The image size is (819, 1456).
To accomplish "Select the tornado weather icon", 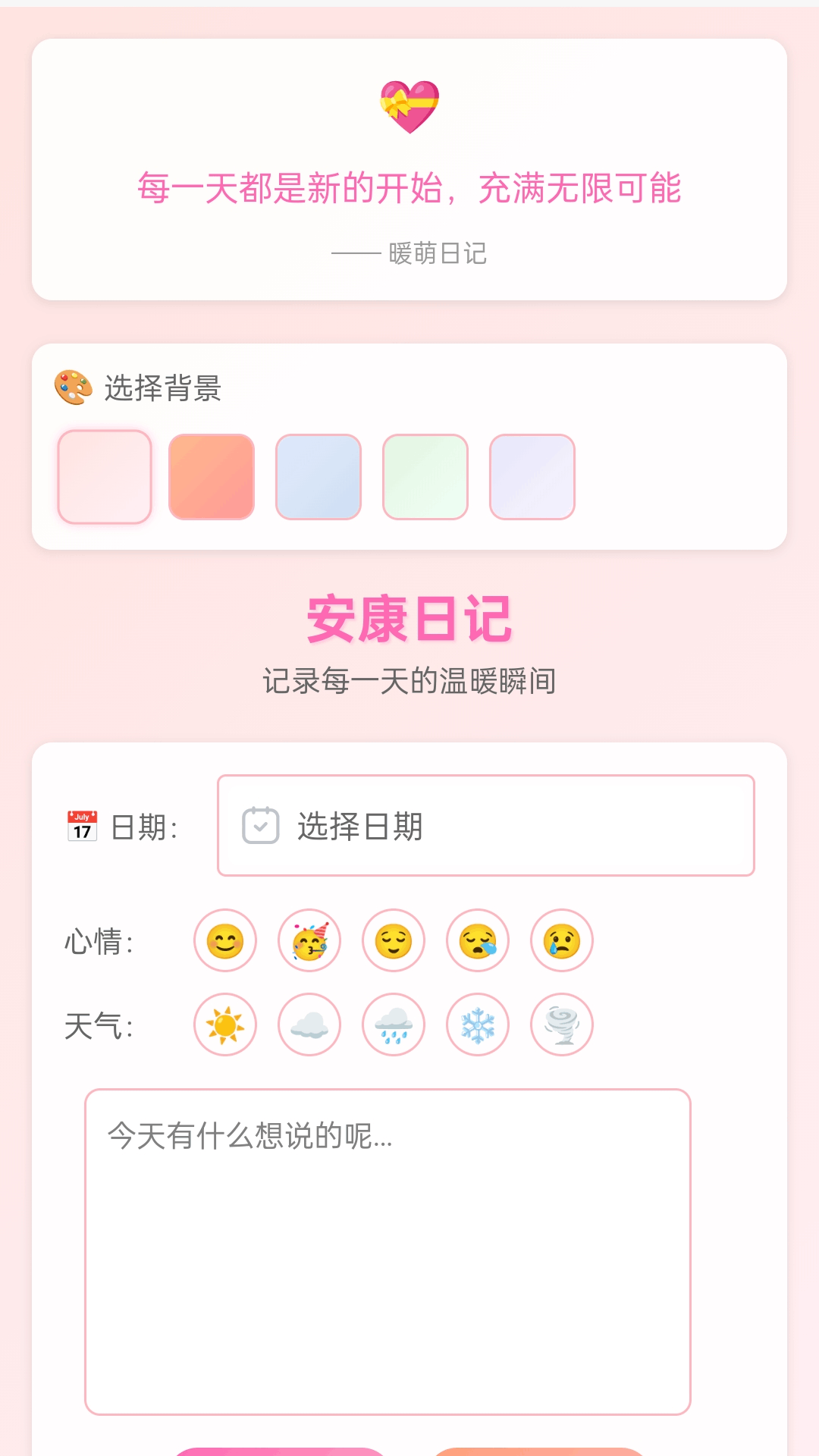I will pos(561,1025).
